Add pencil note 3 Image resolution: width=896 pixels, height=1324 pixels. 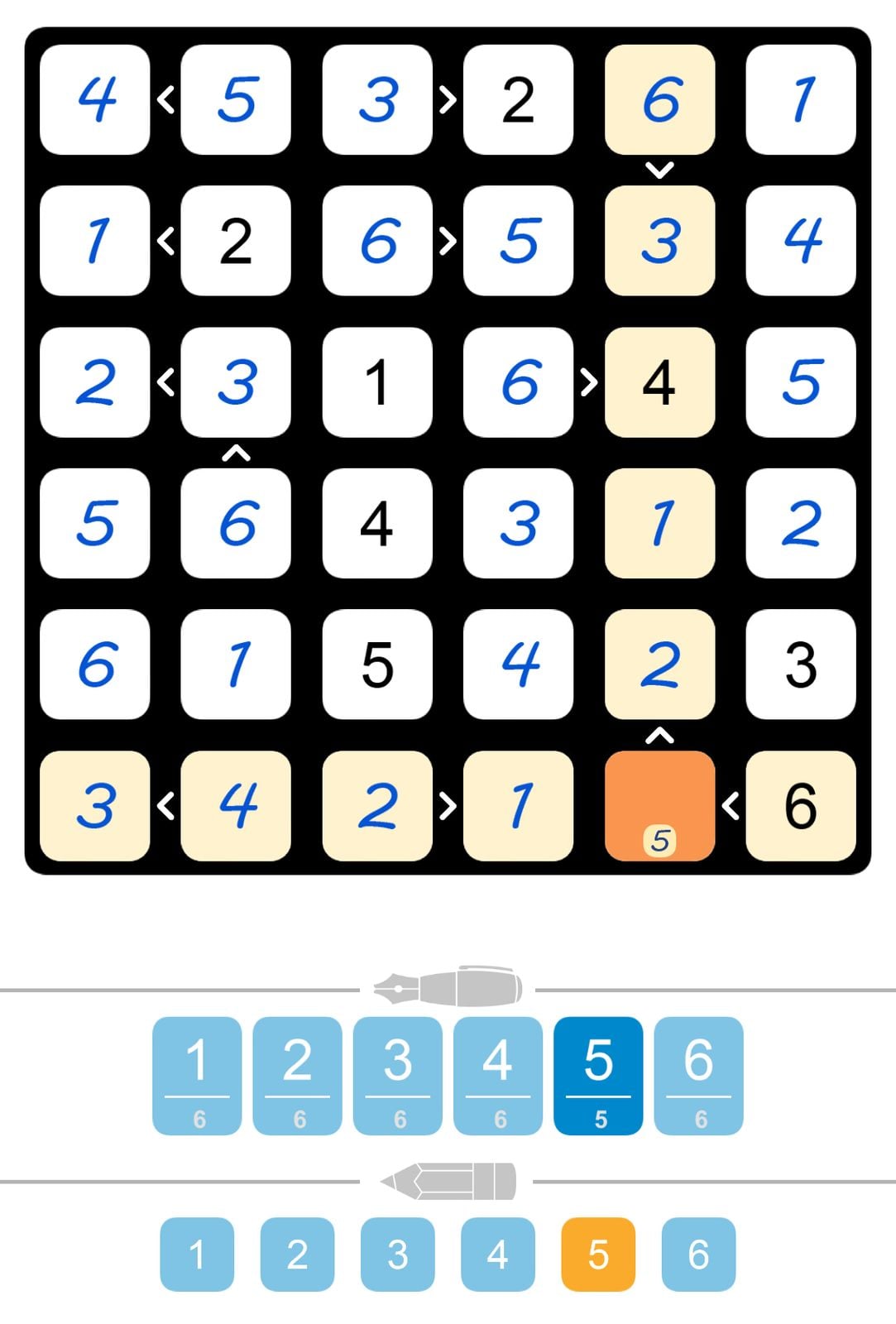tap(397, 1254)
